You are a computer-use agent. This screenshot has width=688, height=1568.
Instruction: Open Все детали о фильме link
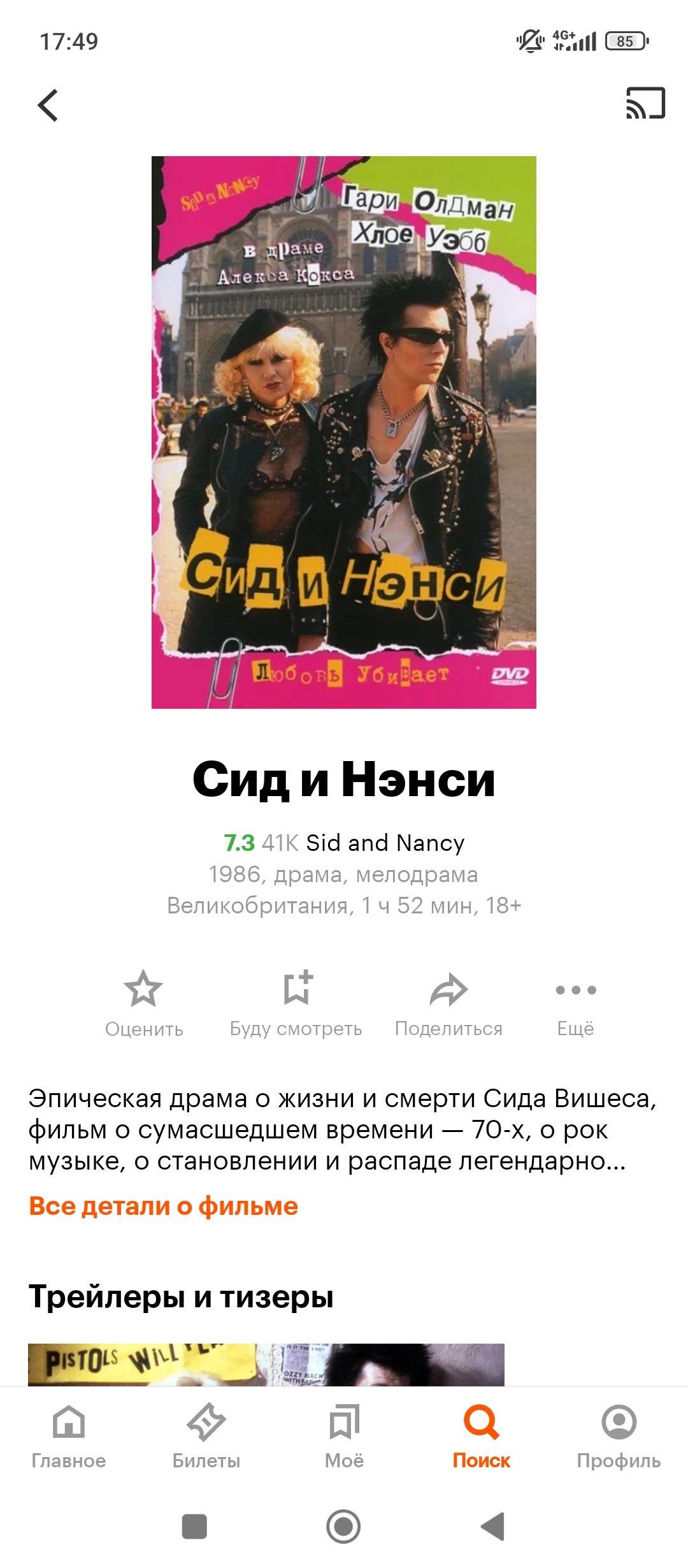click(164, 1206)
